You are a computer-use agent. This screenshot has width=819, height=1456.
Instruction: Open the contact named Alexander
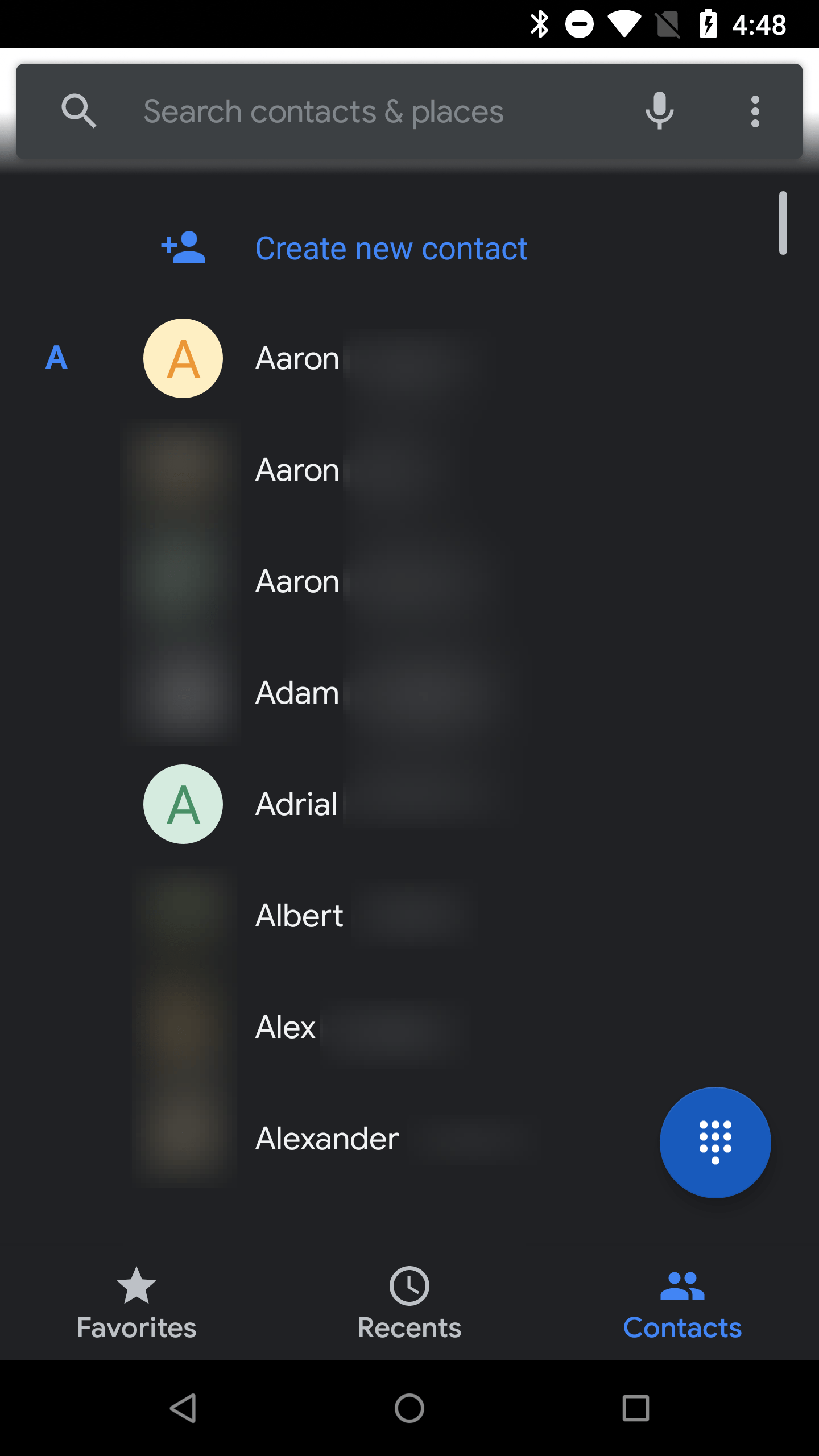click(x=326, y=1138)
